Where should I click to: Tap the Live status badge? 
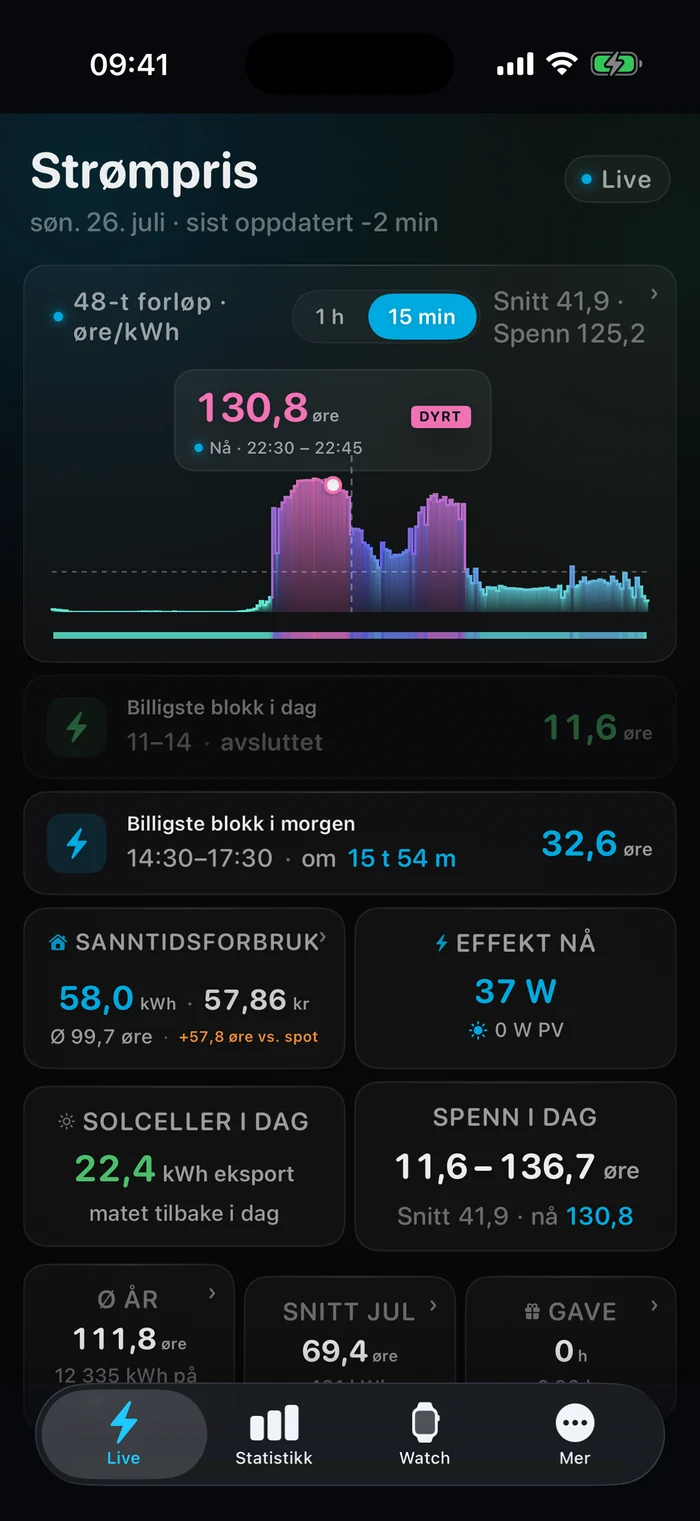click(x=617, y=180)
